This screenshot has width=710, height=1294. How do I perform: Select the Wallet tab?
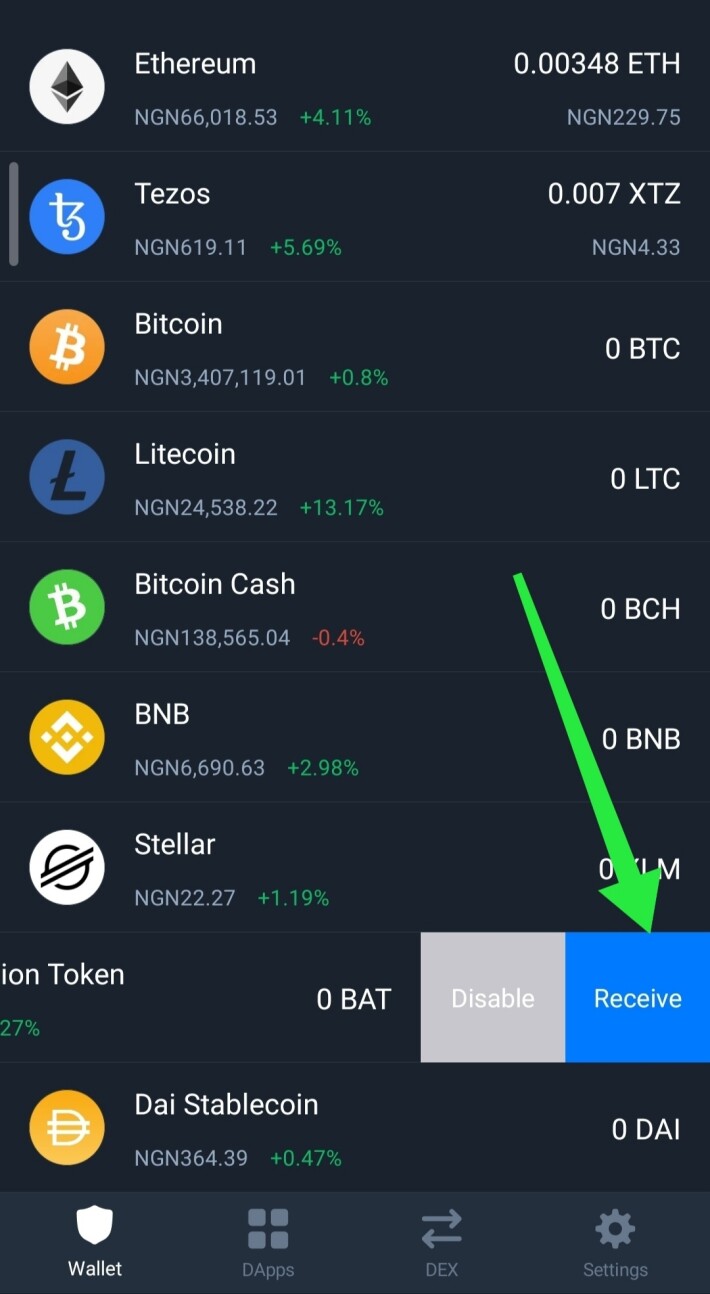pyautogui.click(x=95, y=1243)
